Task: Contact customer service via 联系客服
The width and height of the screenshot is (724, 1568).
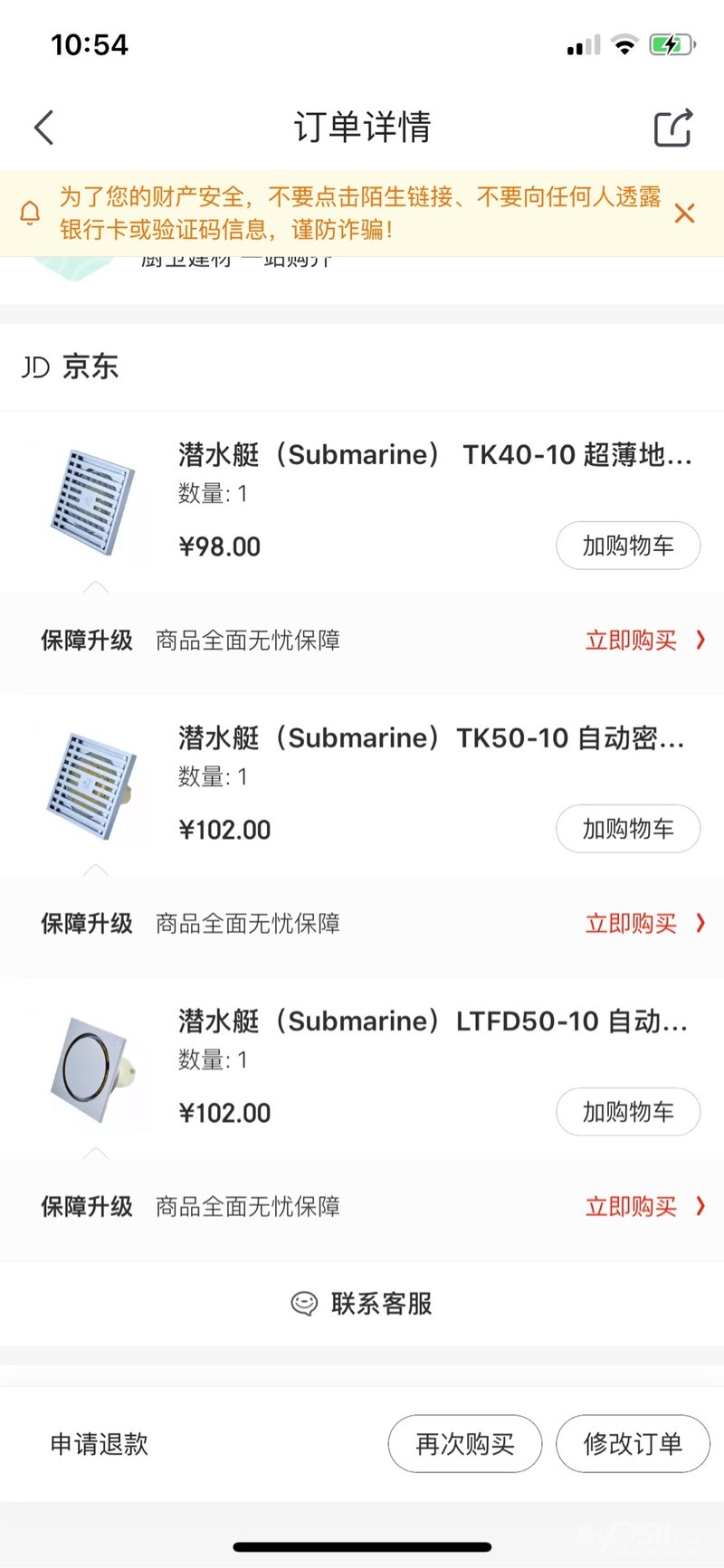Action: 362,1304
